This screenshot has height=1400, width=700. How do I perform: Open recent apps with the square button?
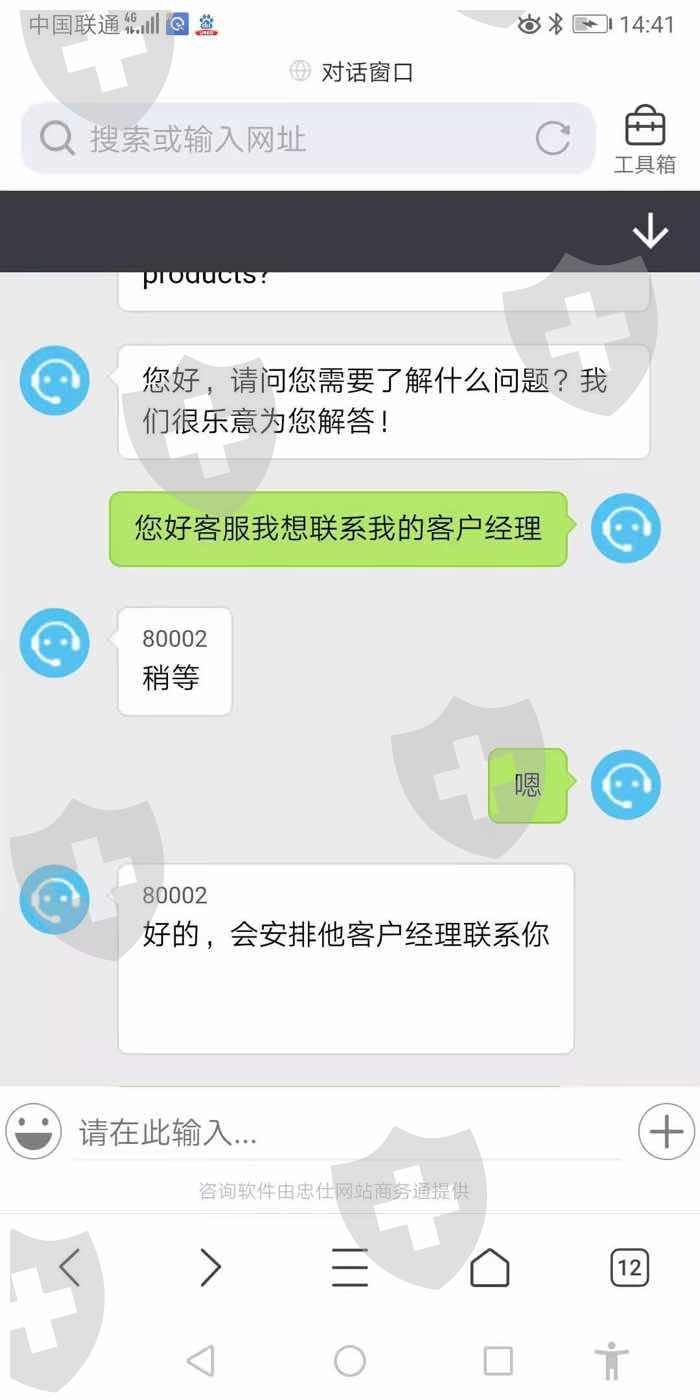498,1360
